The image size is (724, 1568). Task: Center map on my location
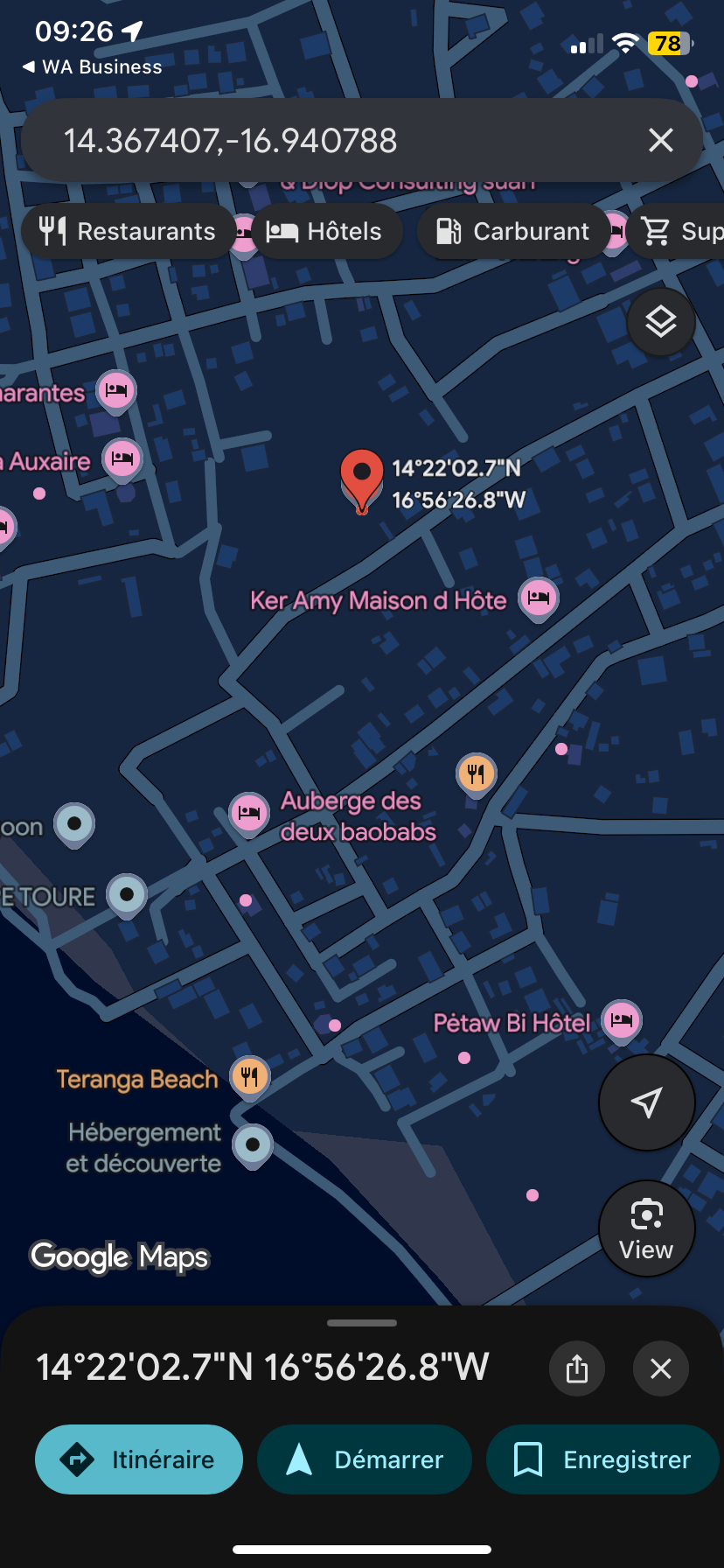(646, 1102)
